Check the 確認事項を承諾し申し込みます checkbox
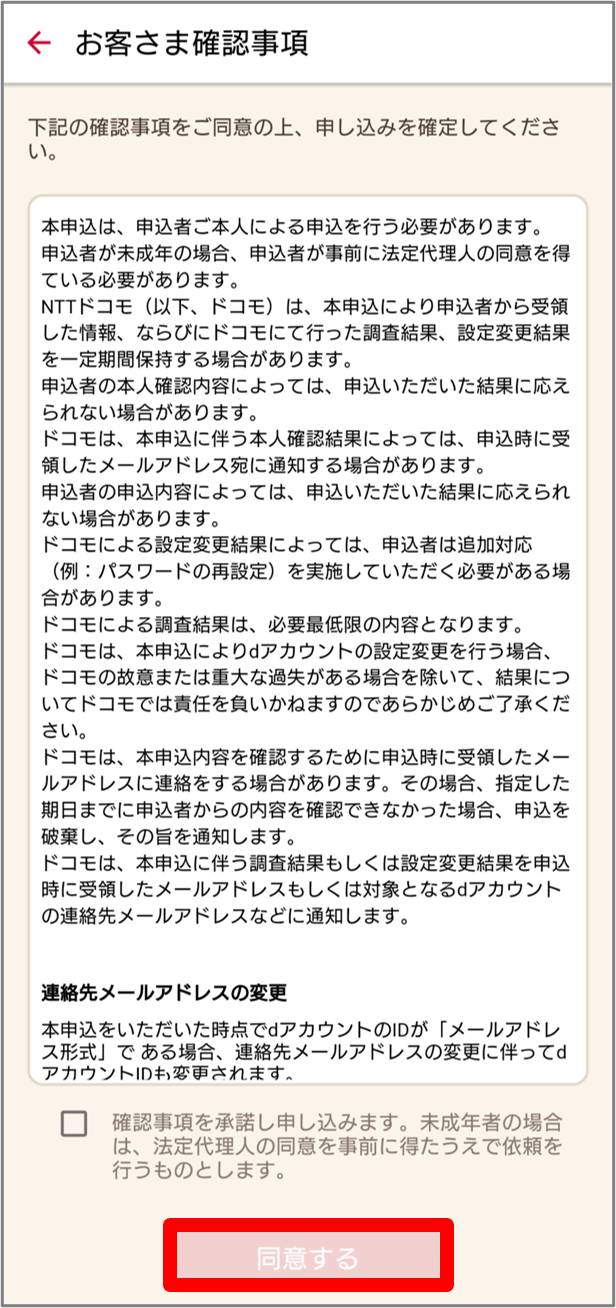This screenshot has height=1308, width=616. [x=74, y=1124]
